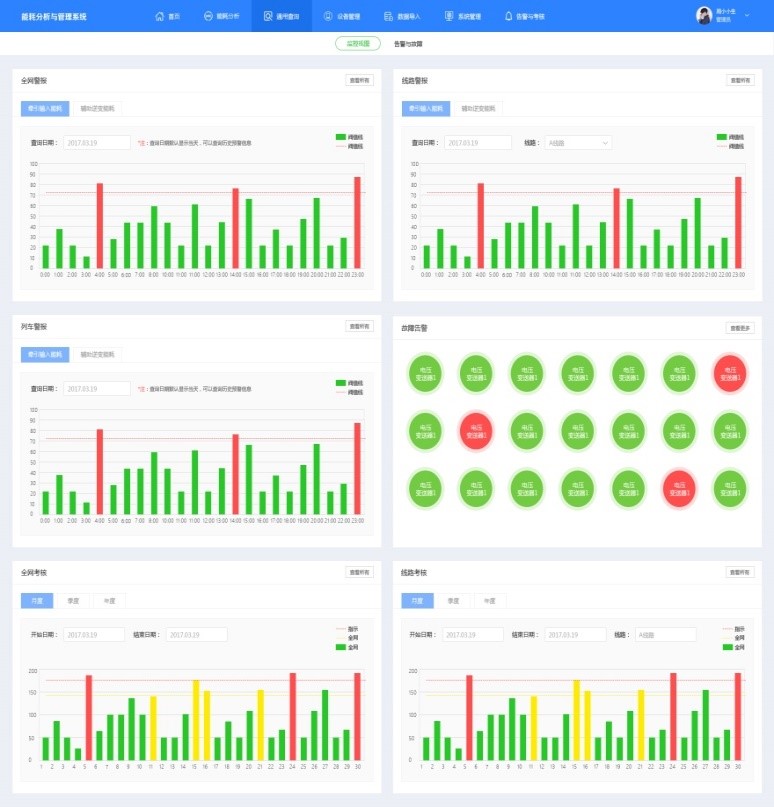Tap 查看所有 in the 线路警报 card

tap(740, 80)
